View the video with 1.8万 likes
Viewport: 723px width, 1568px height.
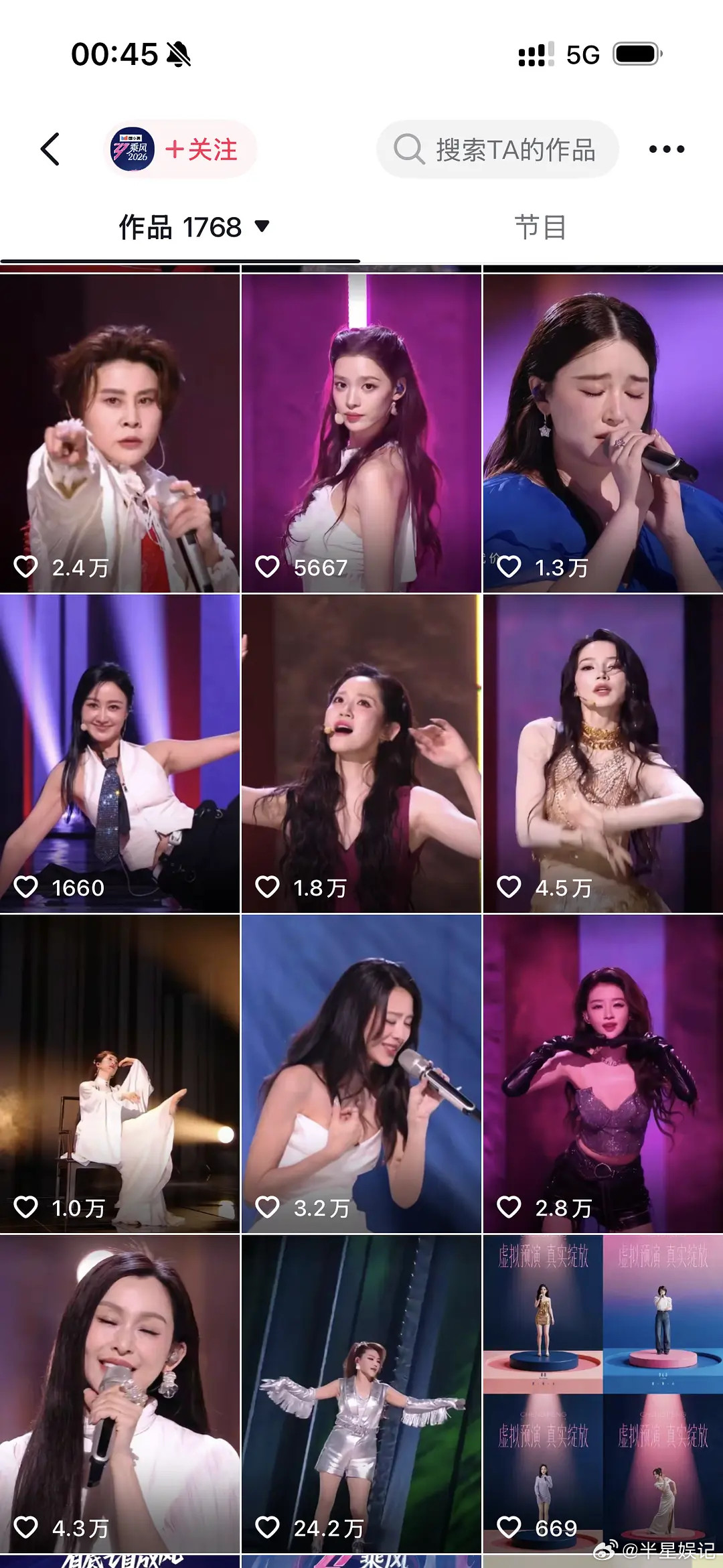coord(361,753)
